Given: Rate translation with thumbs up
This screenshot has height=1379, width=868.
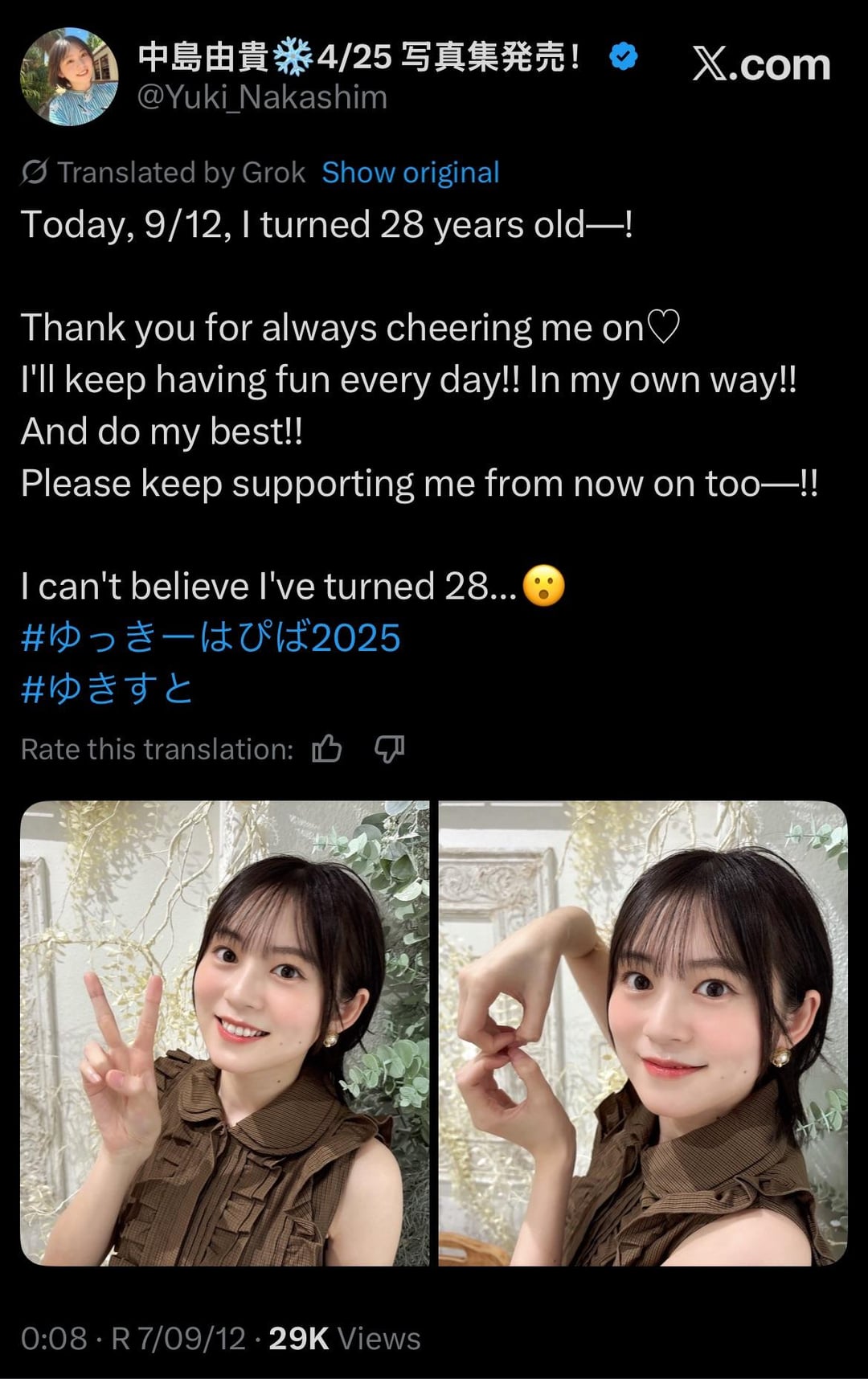Looking at the screenshot, I should tap(327, 749).
